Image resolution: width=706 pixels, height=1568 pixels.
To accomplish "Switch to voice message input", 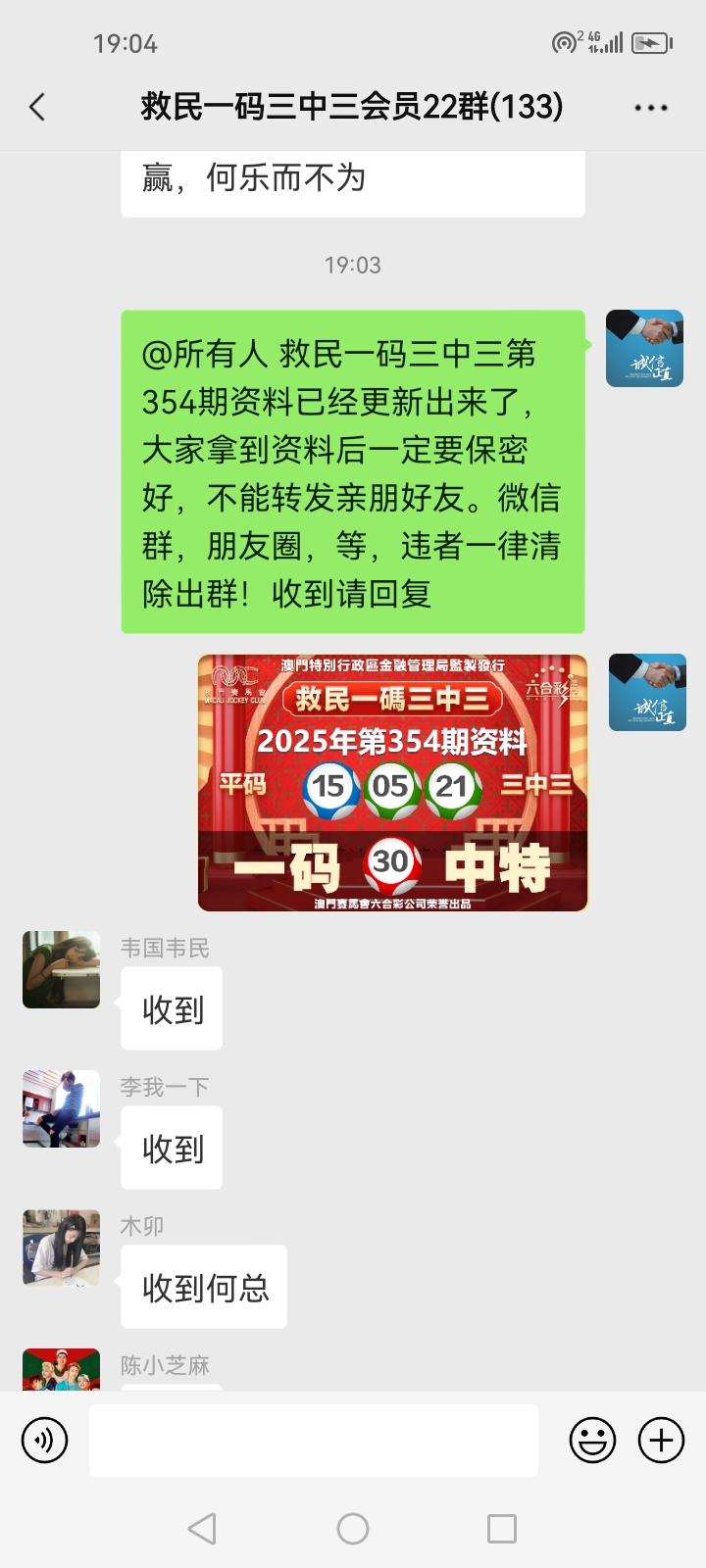I will tap(45, 1441).
